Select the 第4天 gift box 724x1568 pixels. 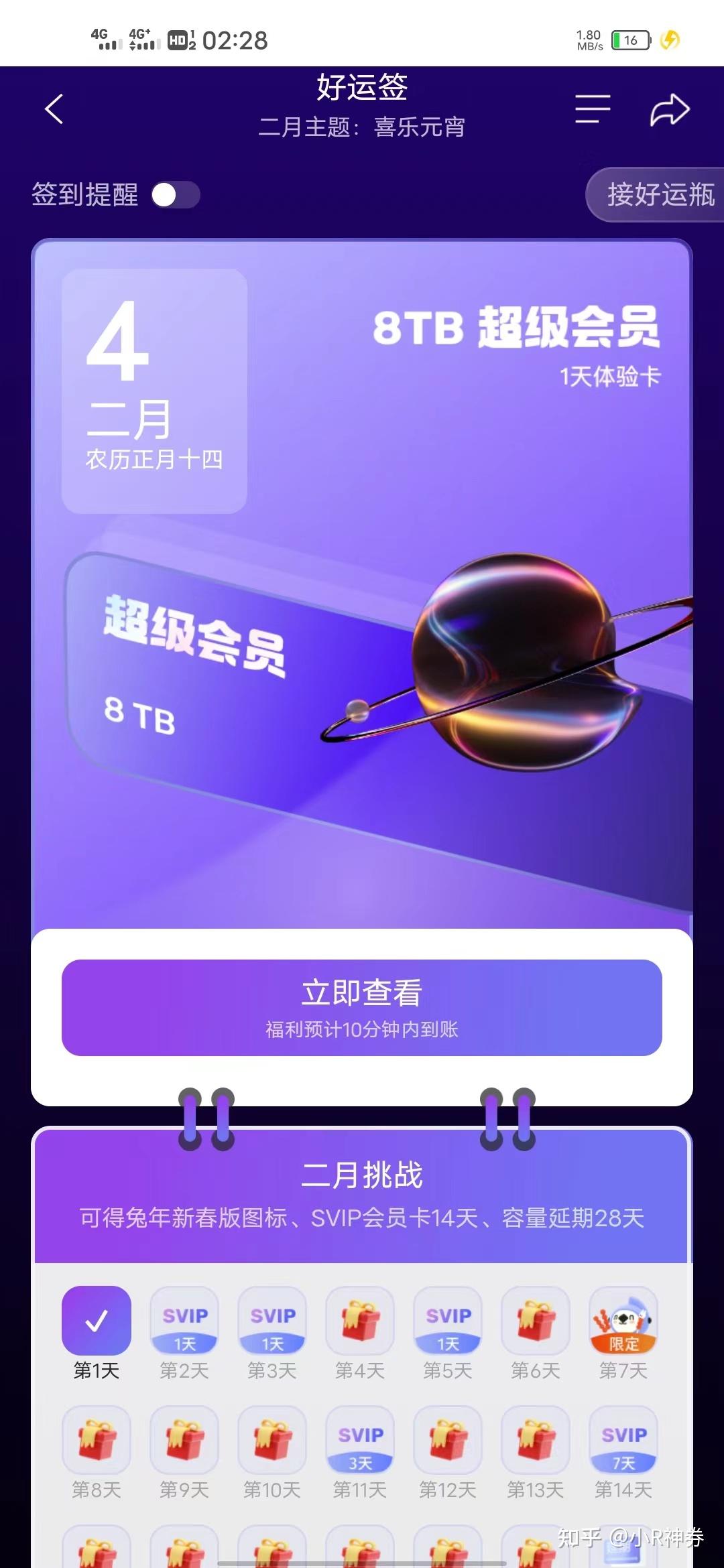pos(360,1321)
